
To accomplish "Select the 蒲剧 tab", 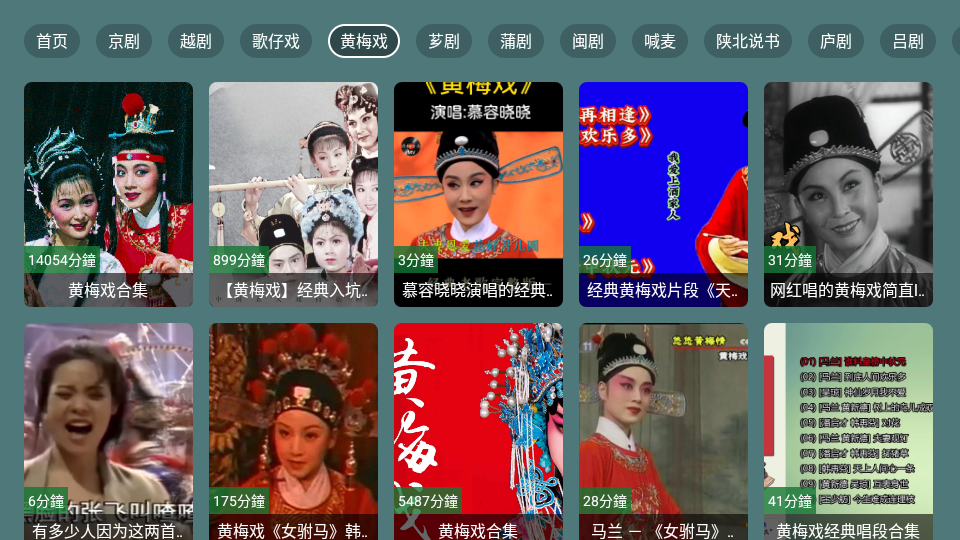I will pyautogui.click(x=516, y=41).
